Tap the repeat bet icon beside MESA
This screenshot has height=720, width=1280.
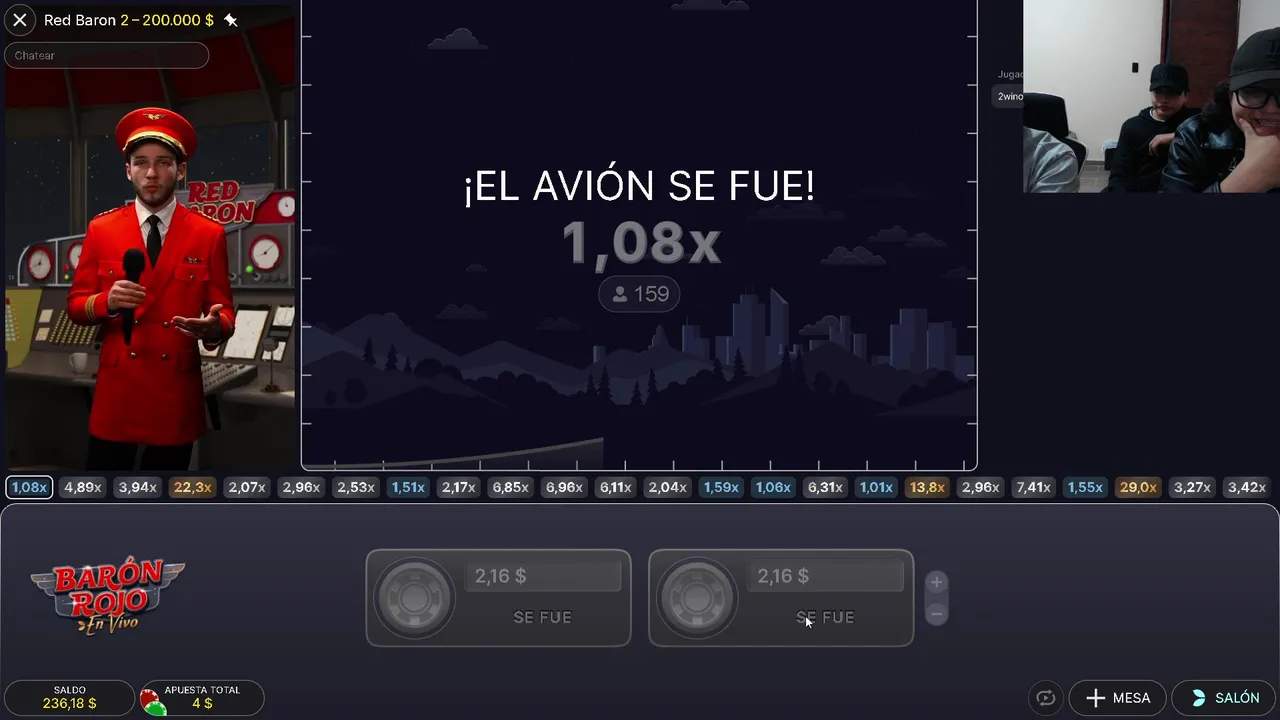point(1046,698)
